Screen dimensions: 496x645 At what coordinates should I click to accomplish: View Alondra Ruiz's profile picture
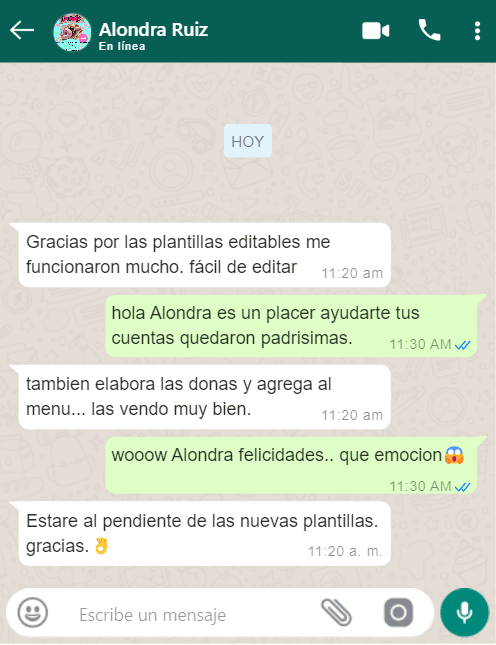(72, 32)
